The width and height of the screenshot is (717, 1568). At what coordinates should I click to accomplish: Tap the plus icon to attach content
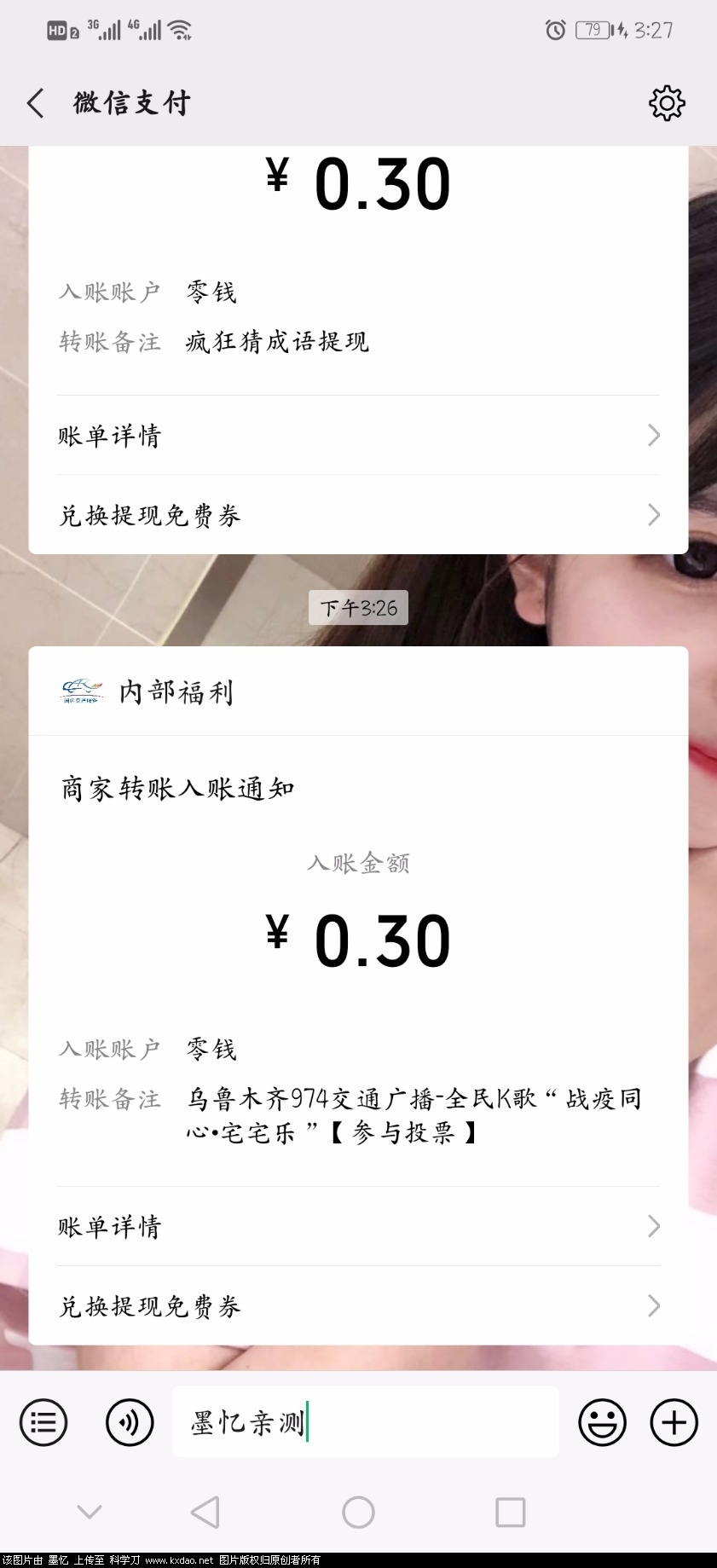pos(674,1421)
